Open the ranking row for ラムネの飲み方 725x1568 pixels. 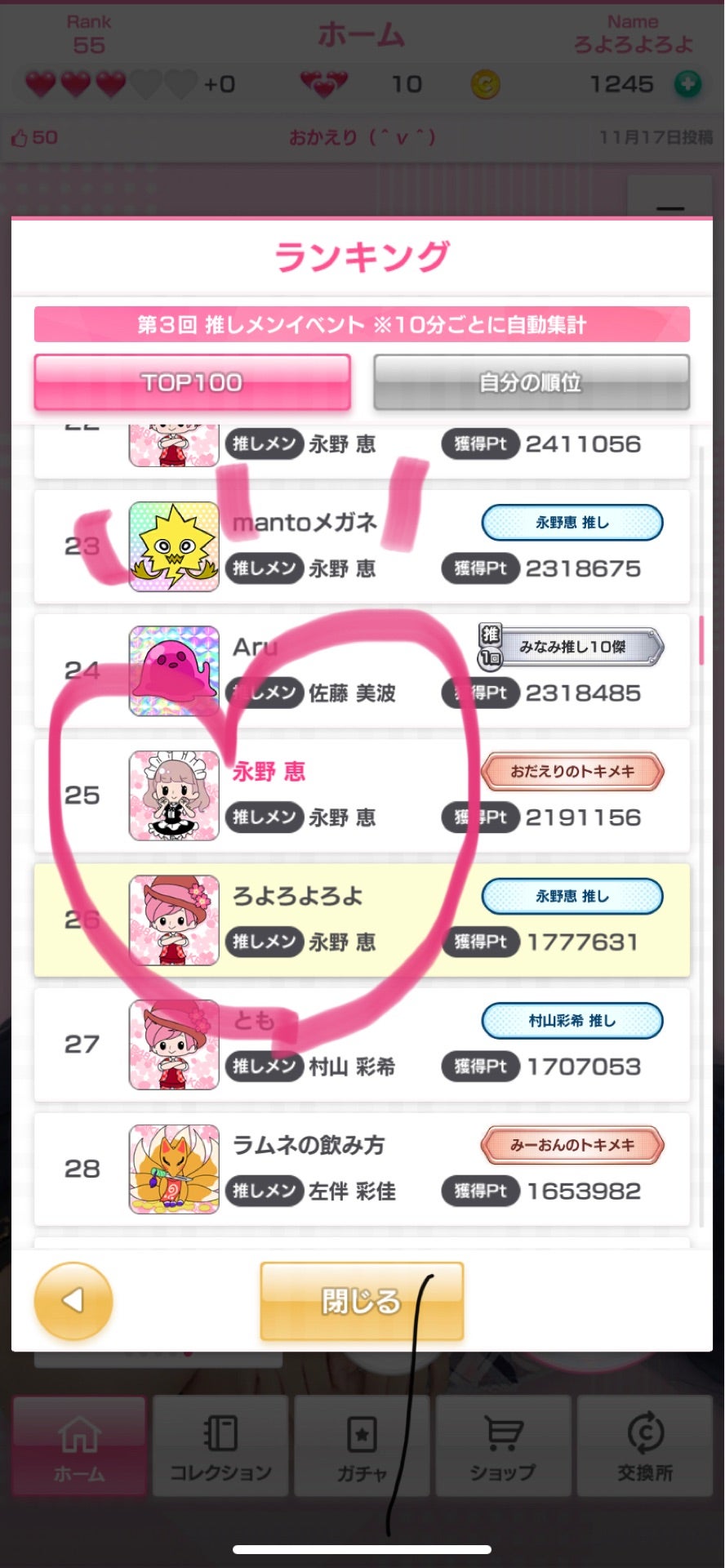[362, 1169]
